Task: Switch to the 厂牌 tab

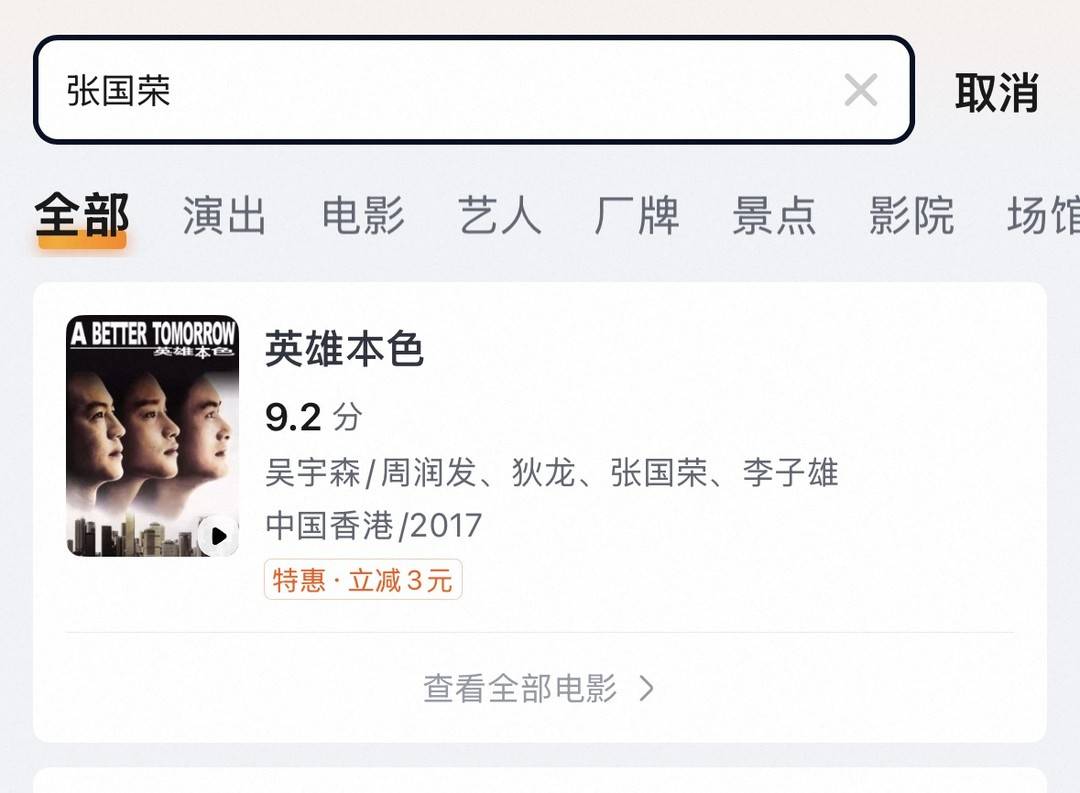Action: click(637, 215)
